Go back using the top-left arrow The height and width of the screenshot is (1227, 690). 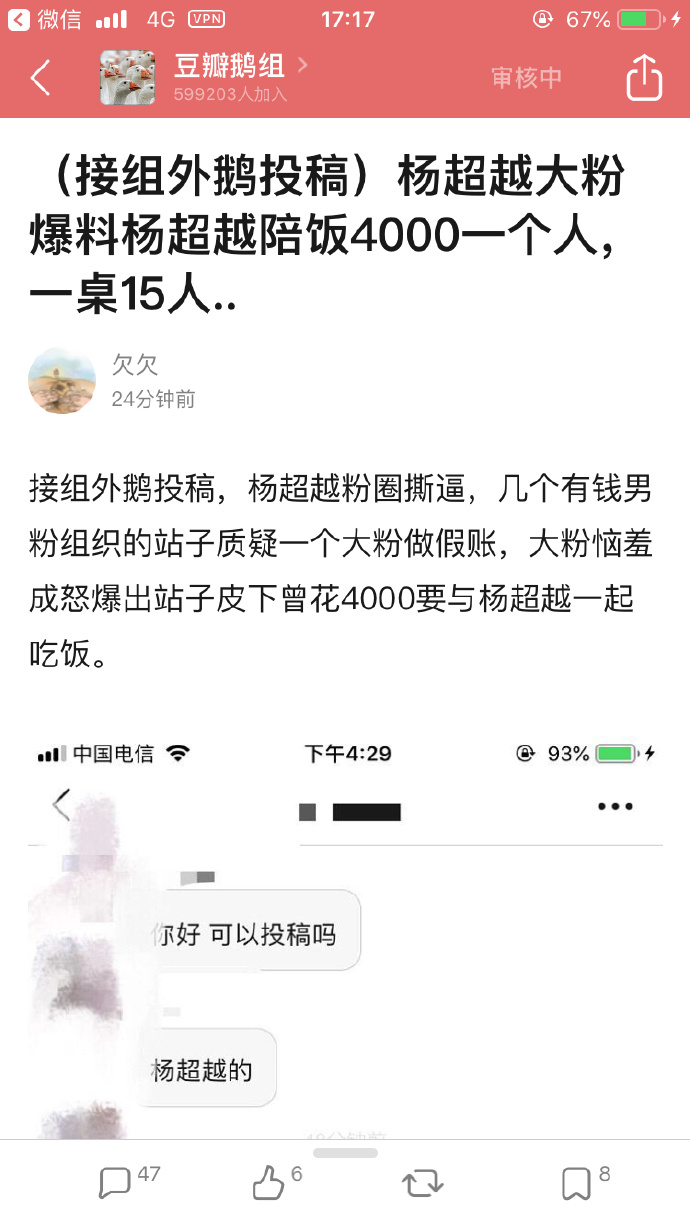(40, 78)
